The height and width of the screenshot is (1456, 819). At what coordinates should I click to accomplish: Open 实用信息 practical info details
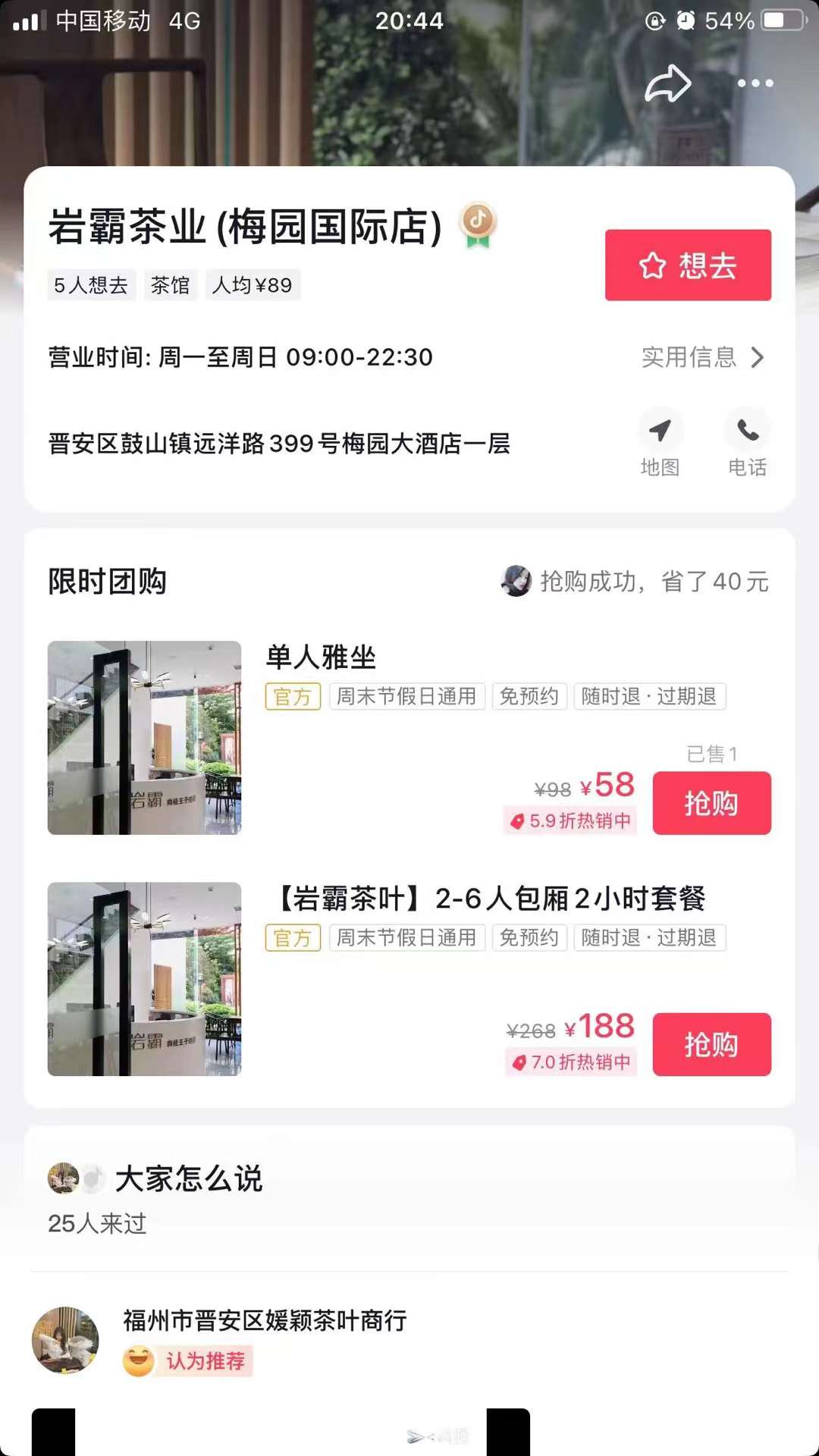tap(702, 357)
